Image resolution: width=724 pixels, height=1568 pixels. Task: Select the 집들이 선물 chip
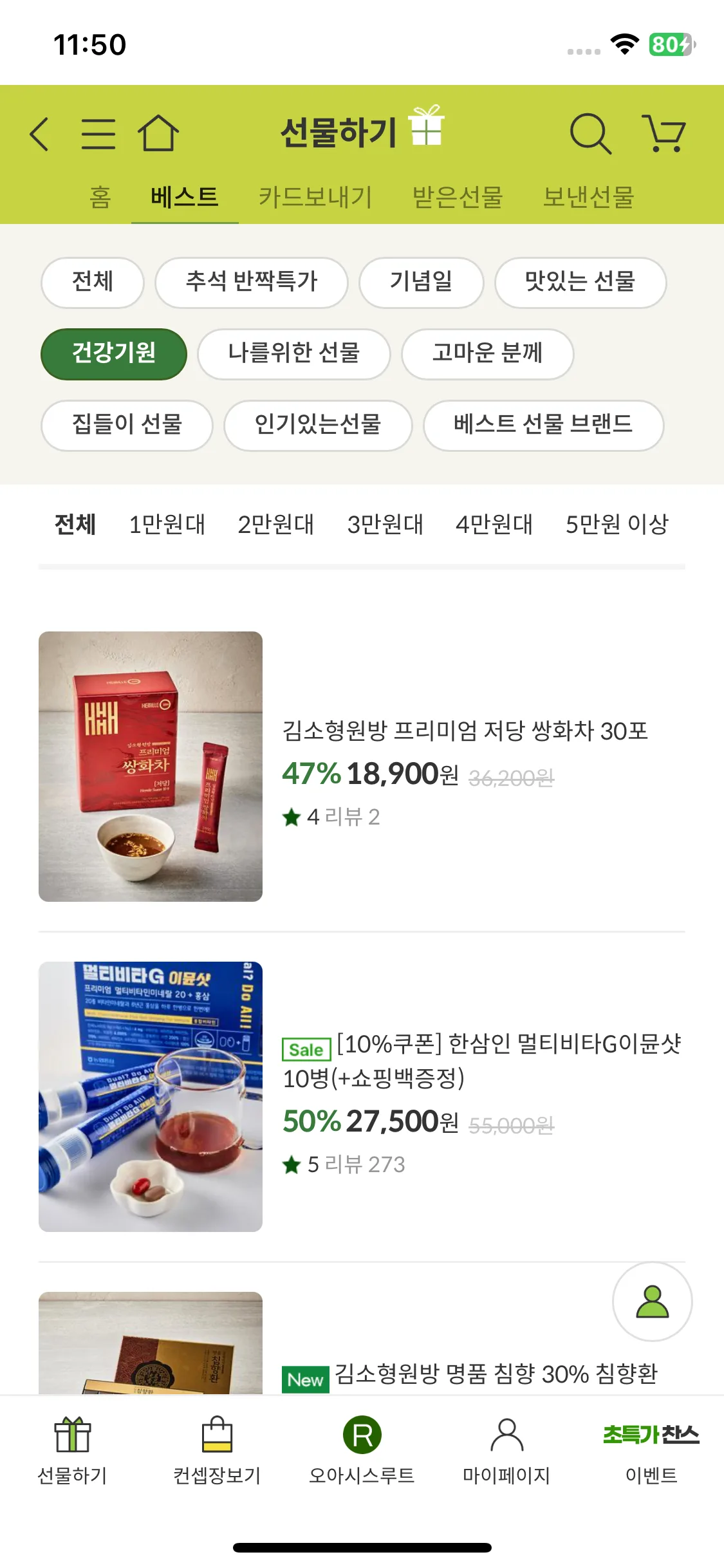(x=127, y=425)
